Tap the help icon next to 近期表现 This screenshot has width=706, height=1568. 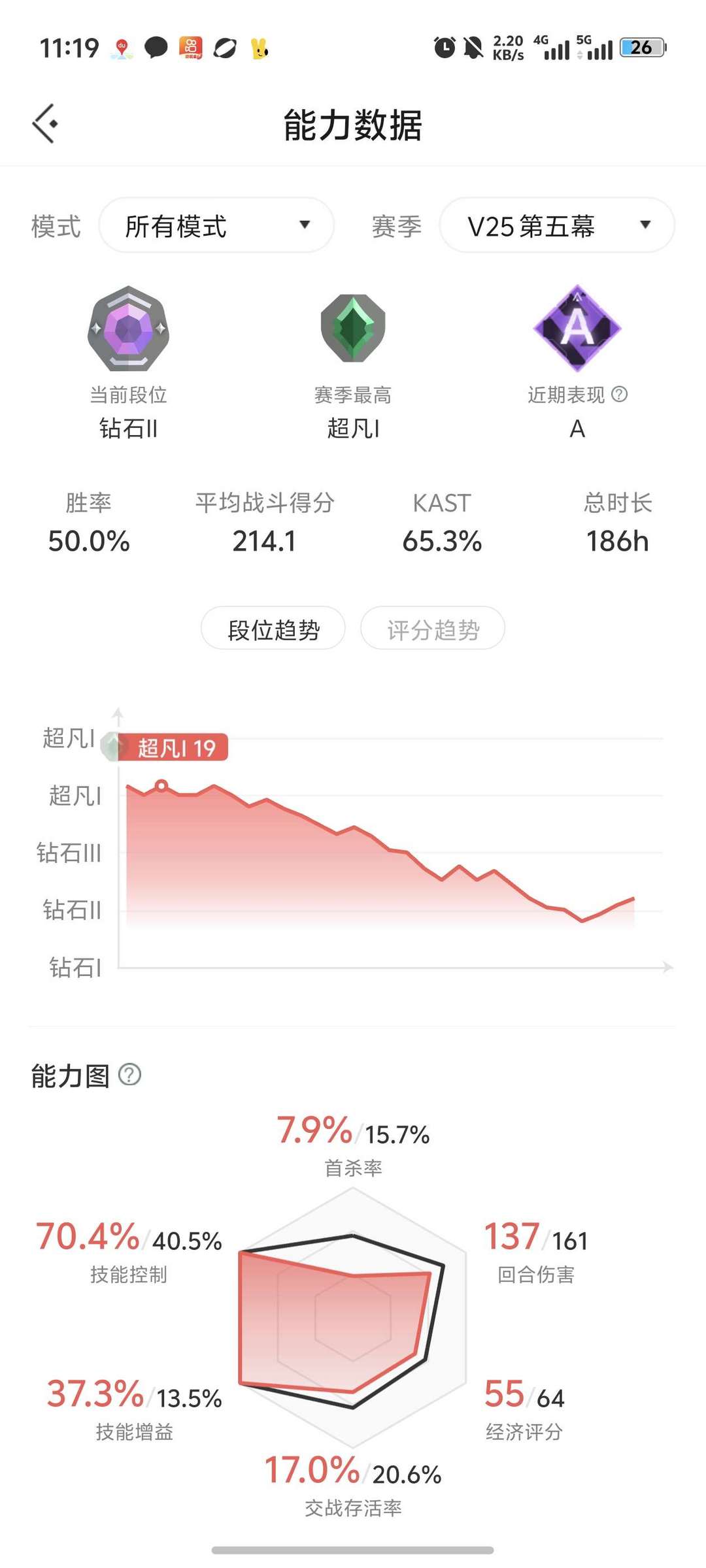[619, 394]
